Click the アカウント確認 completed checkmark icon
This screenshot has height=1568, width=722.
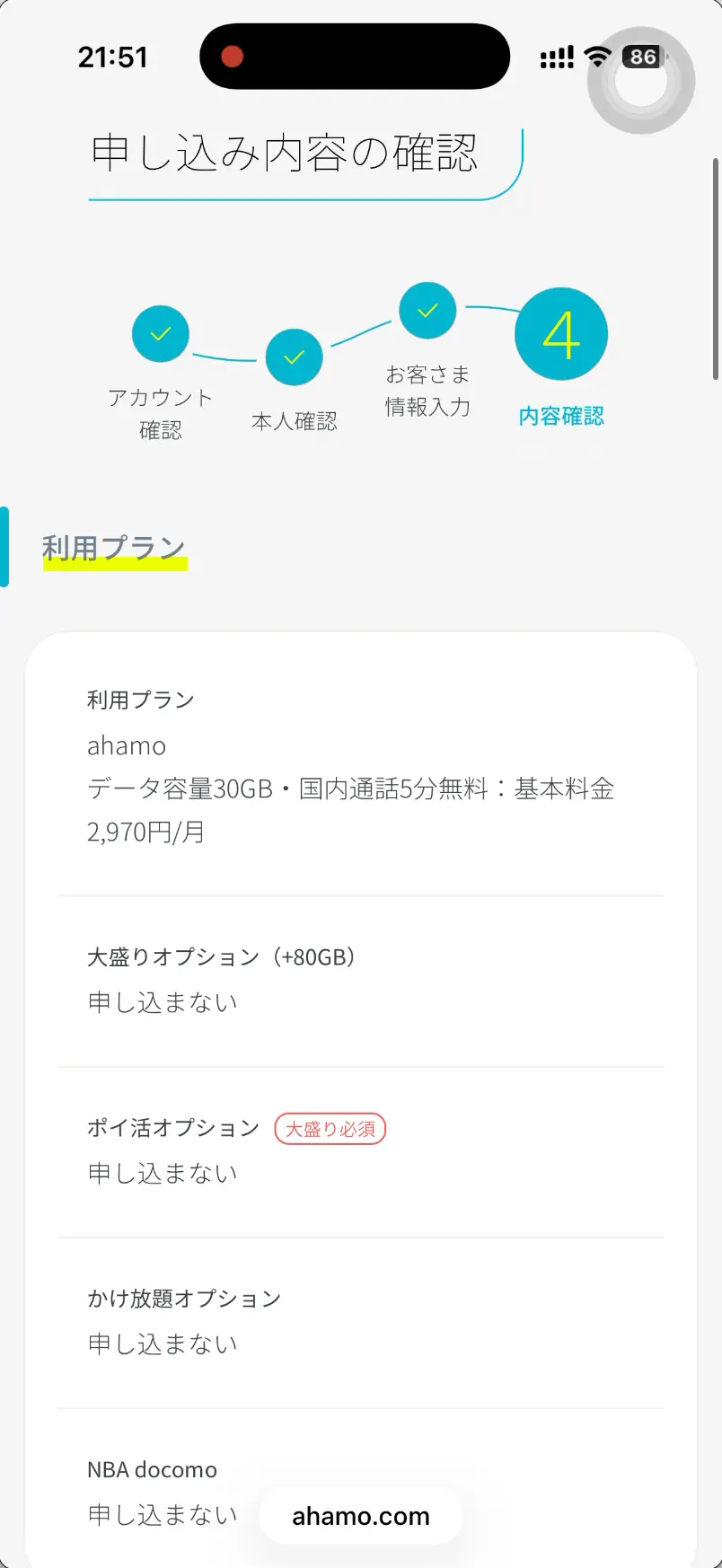coord(161,332)
